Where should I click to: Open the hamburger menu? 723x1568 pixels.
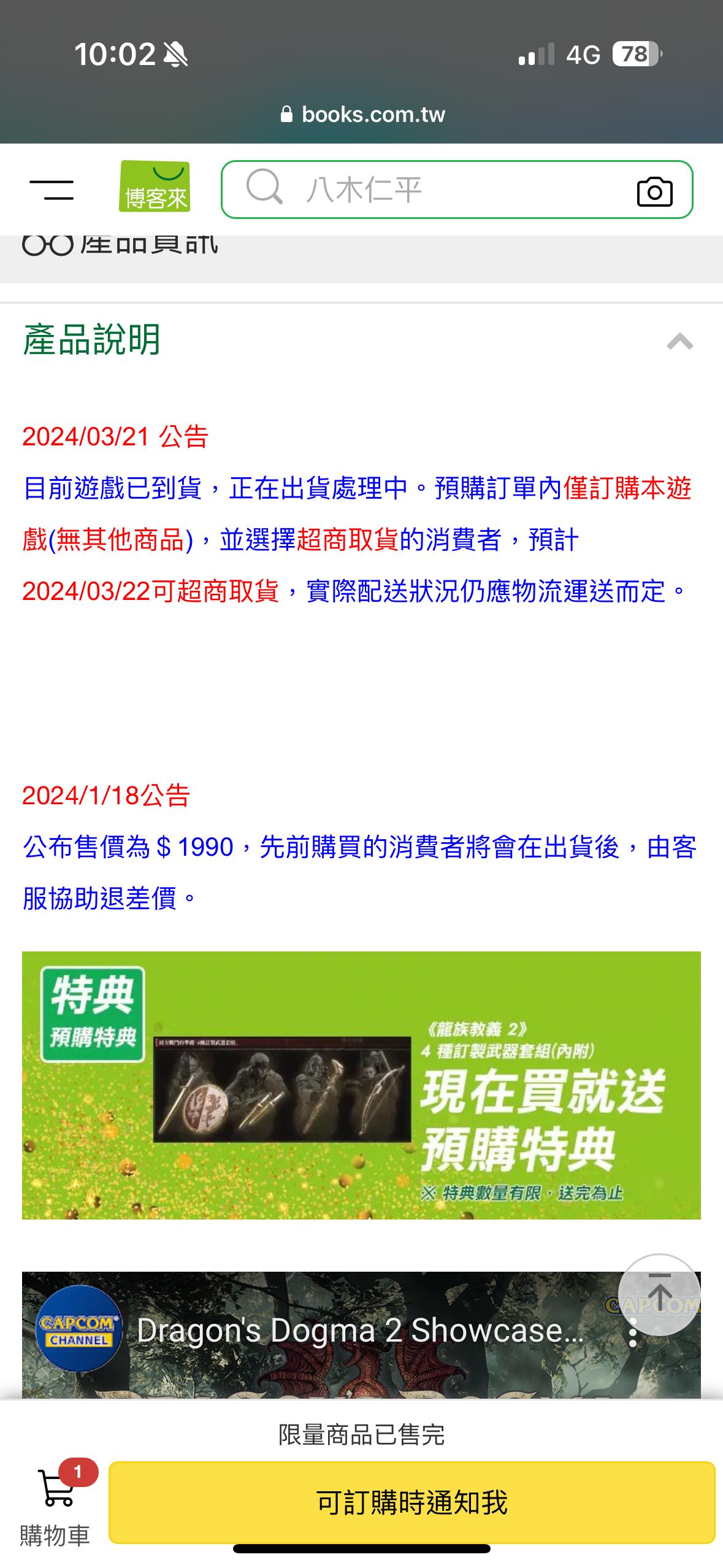52,190
